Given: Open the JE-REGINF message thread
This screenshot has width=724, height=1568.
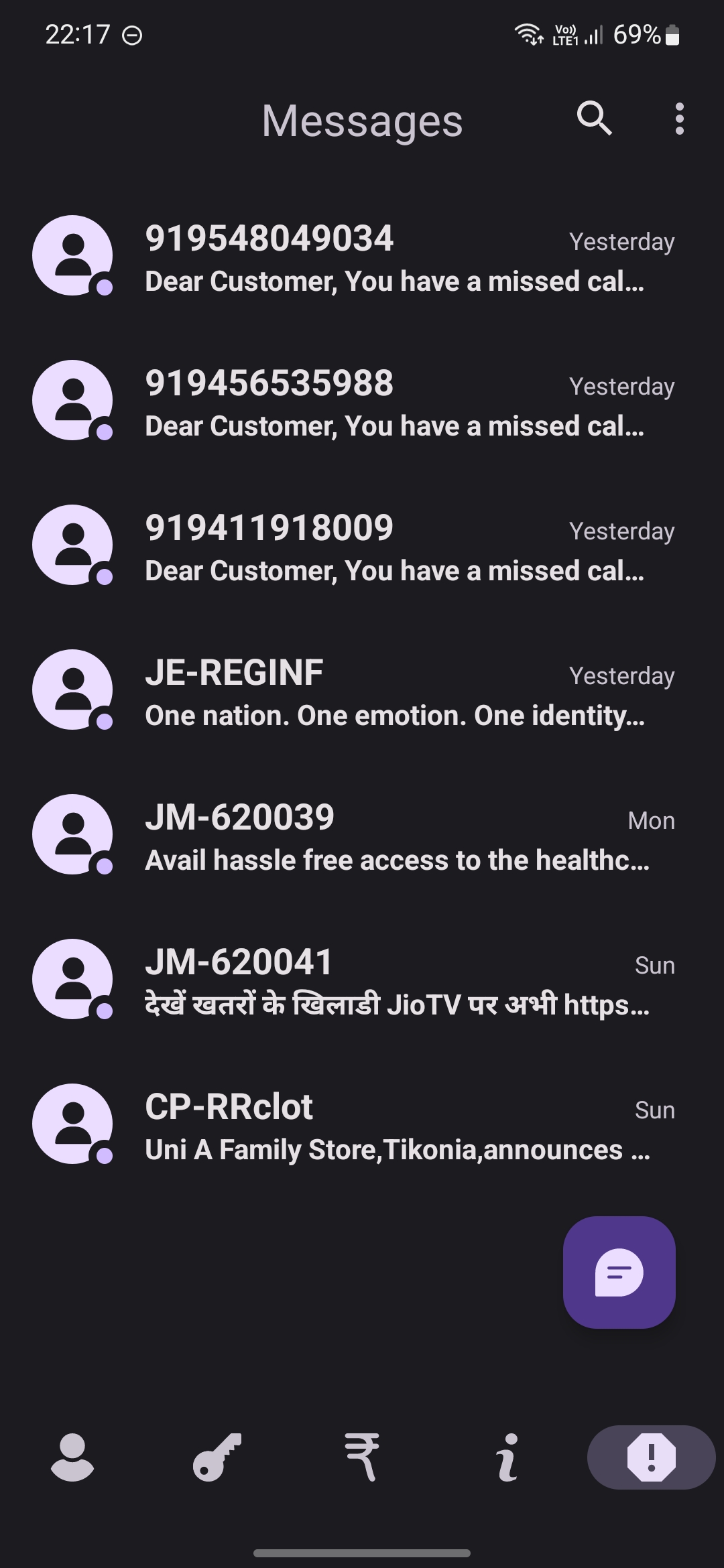Looking at the screenshot, I should point(362,690).
